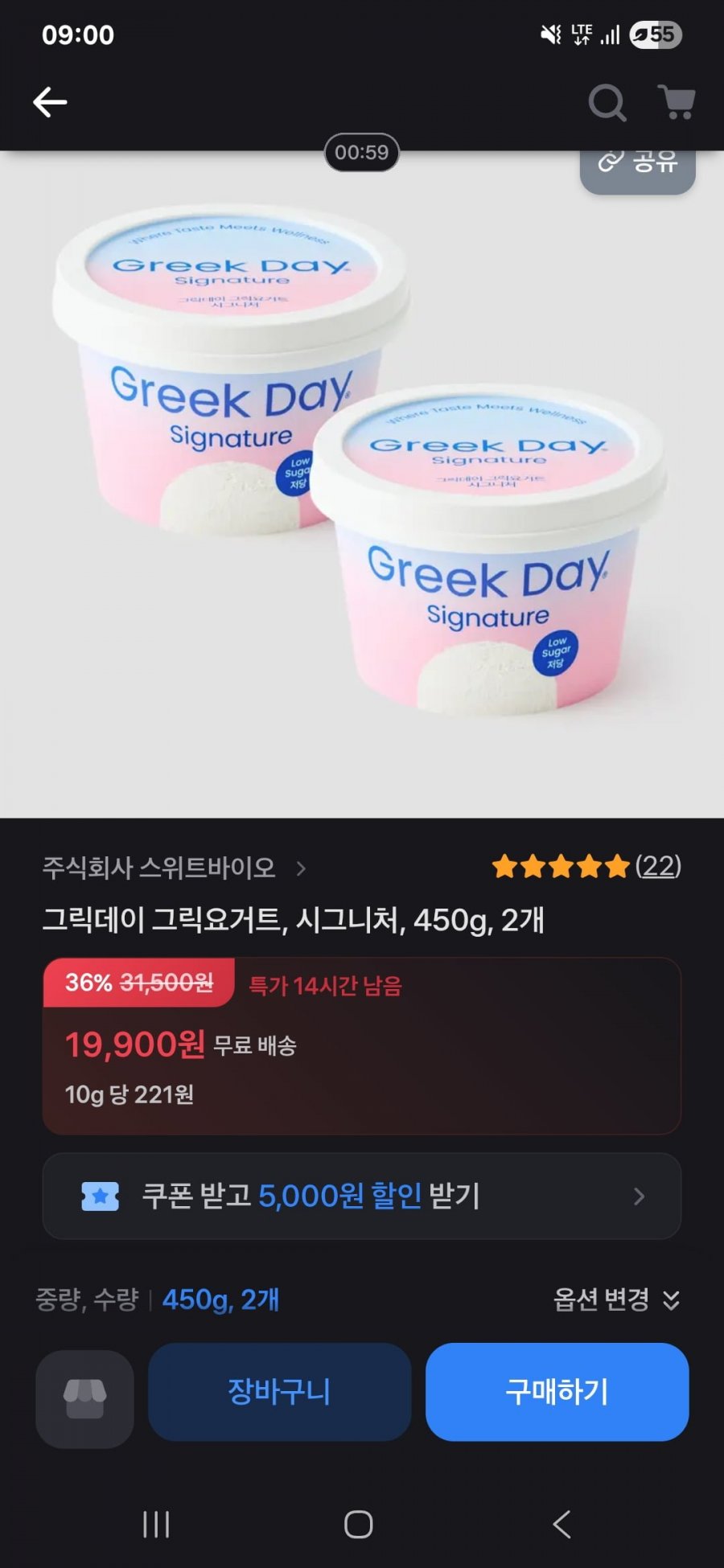
Task: Tap the system home button
Action: pos(358,1524)
